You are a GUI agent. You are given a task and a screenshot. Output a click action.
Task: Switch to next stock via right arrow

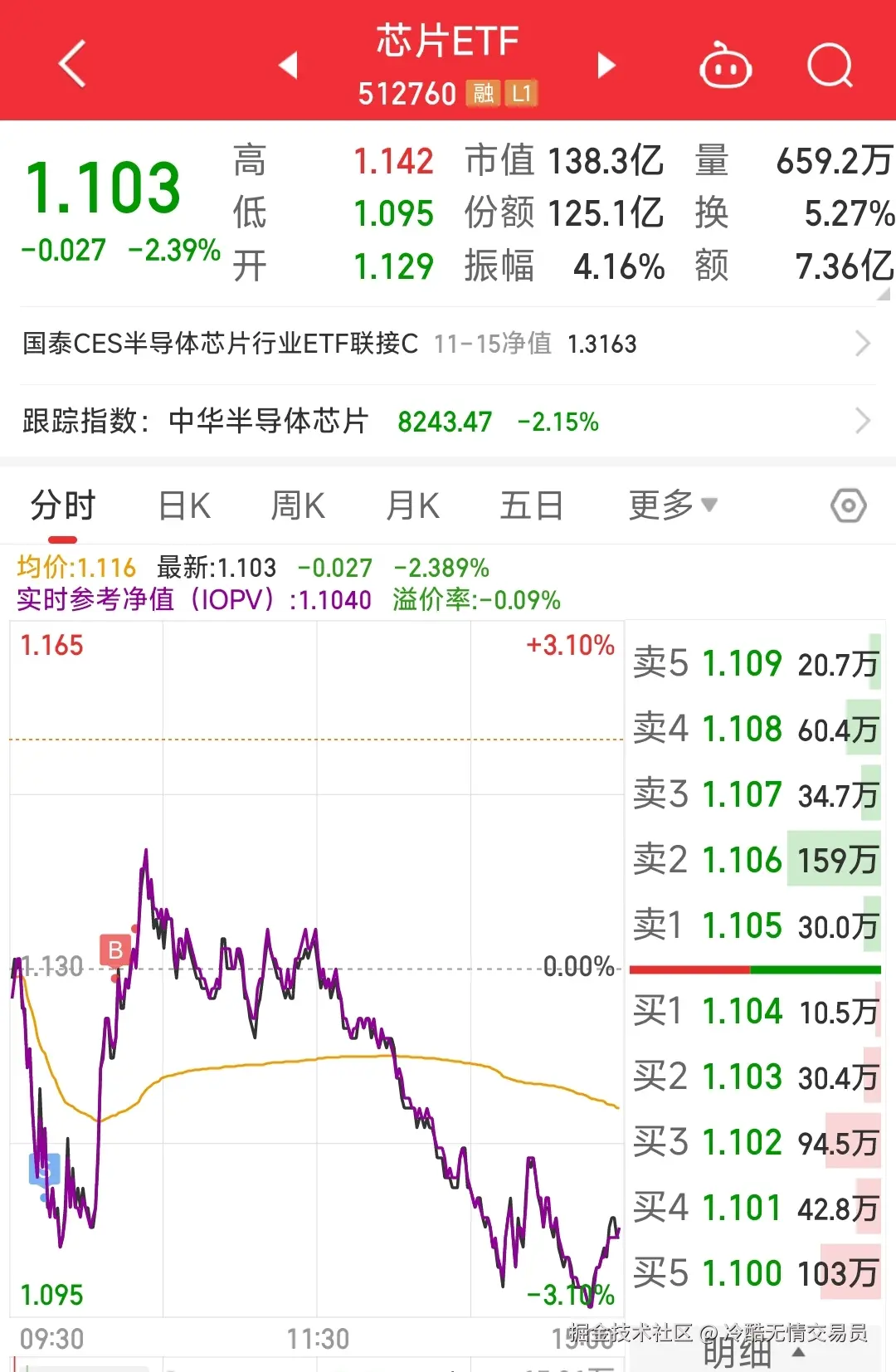pyautogui.click(x=606, y=66)
